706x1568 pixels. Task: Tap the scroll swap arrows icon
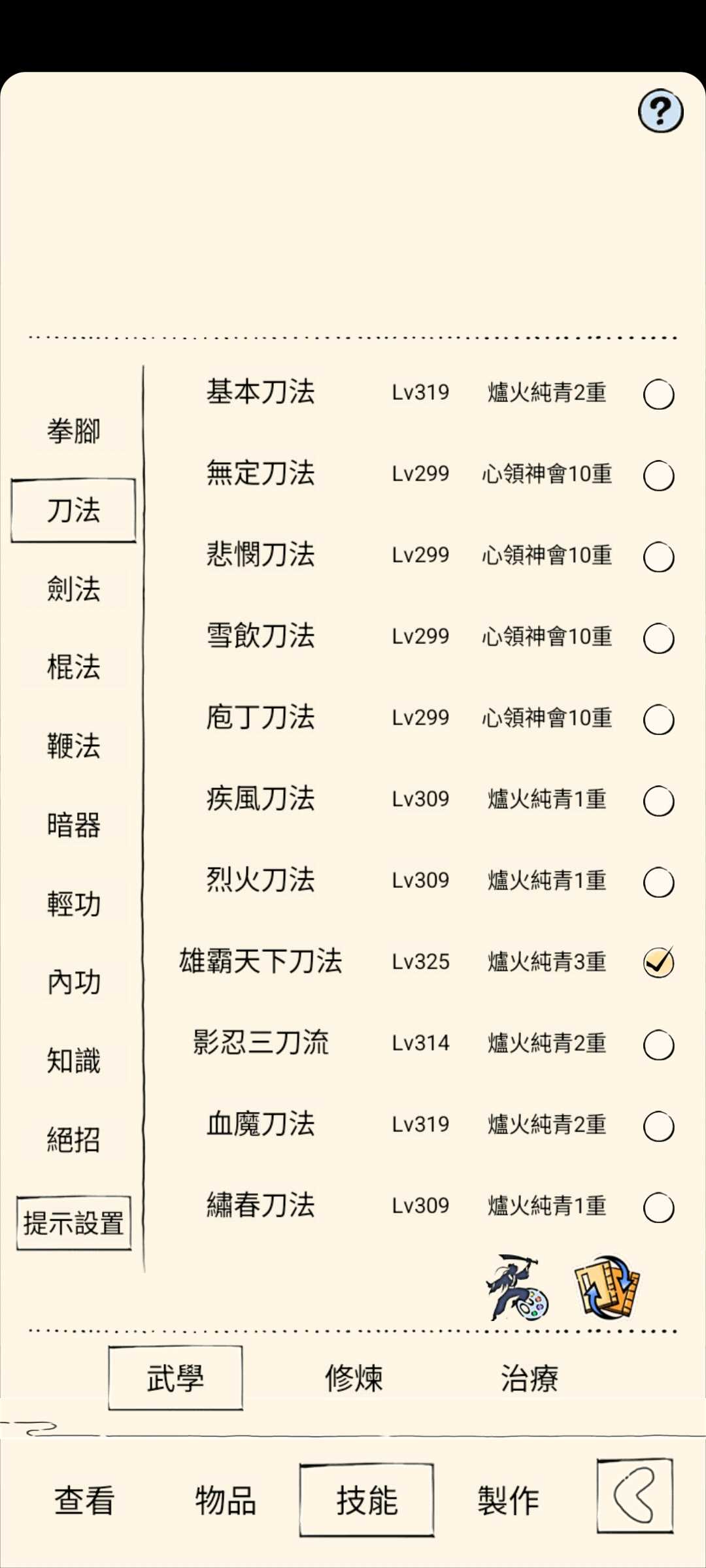607,1287
